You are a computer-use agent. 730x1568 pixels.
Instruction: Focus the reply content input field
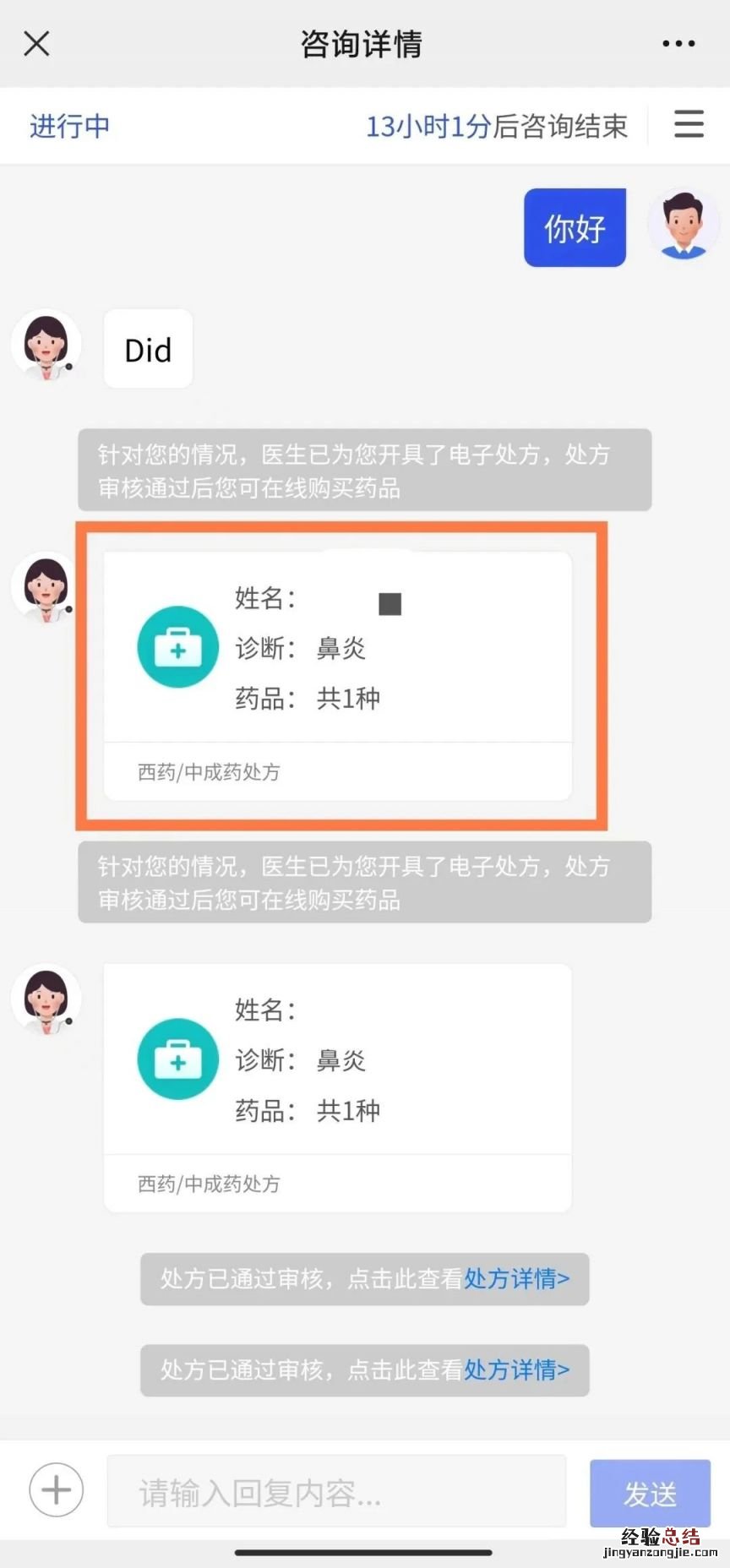(x=336, y=1493)
